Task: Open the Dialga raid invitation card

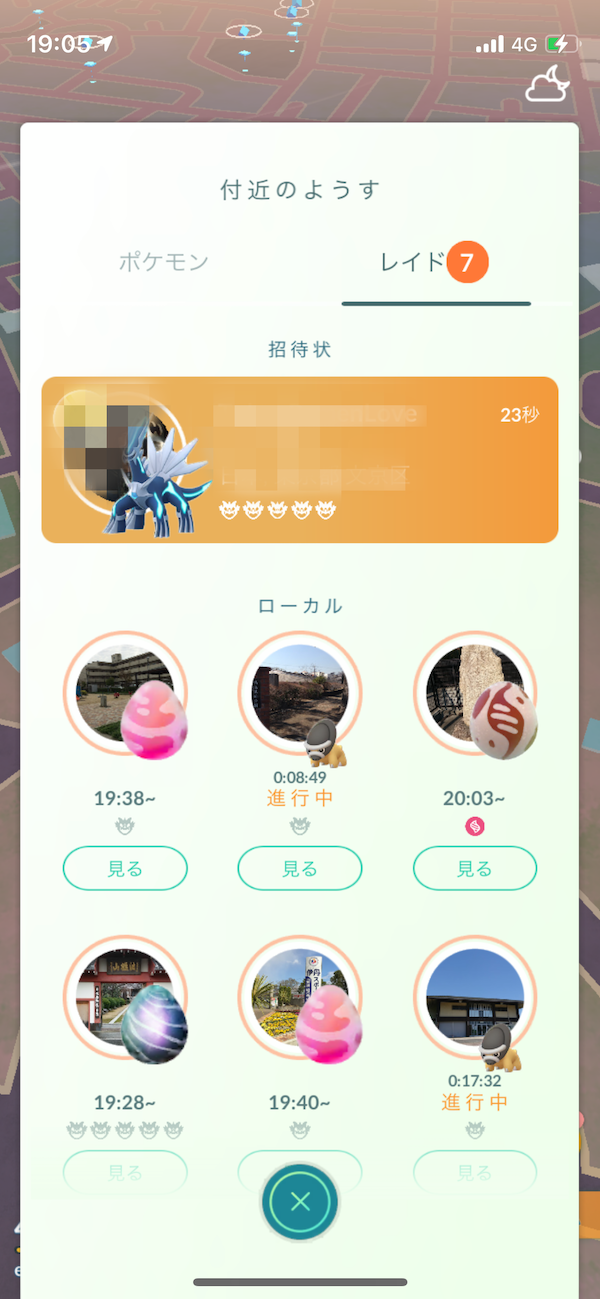Action: coord(299,460)
